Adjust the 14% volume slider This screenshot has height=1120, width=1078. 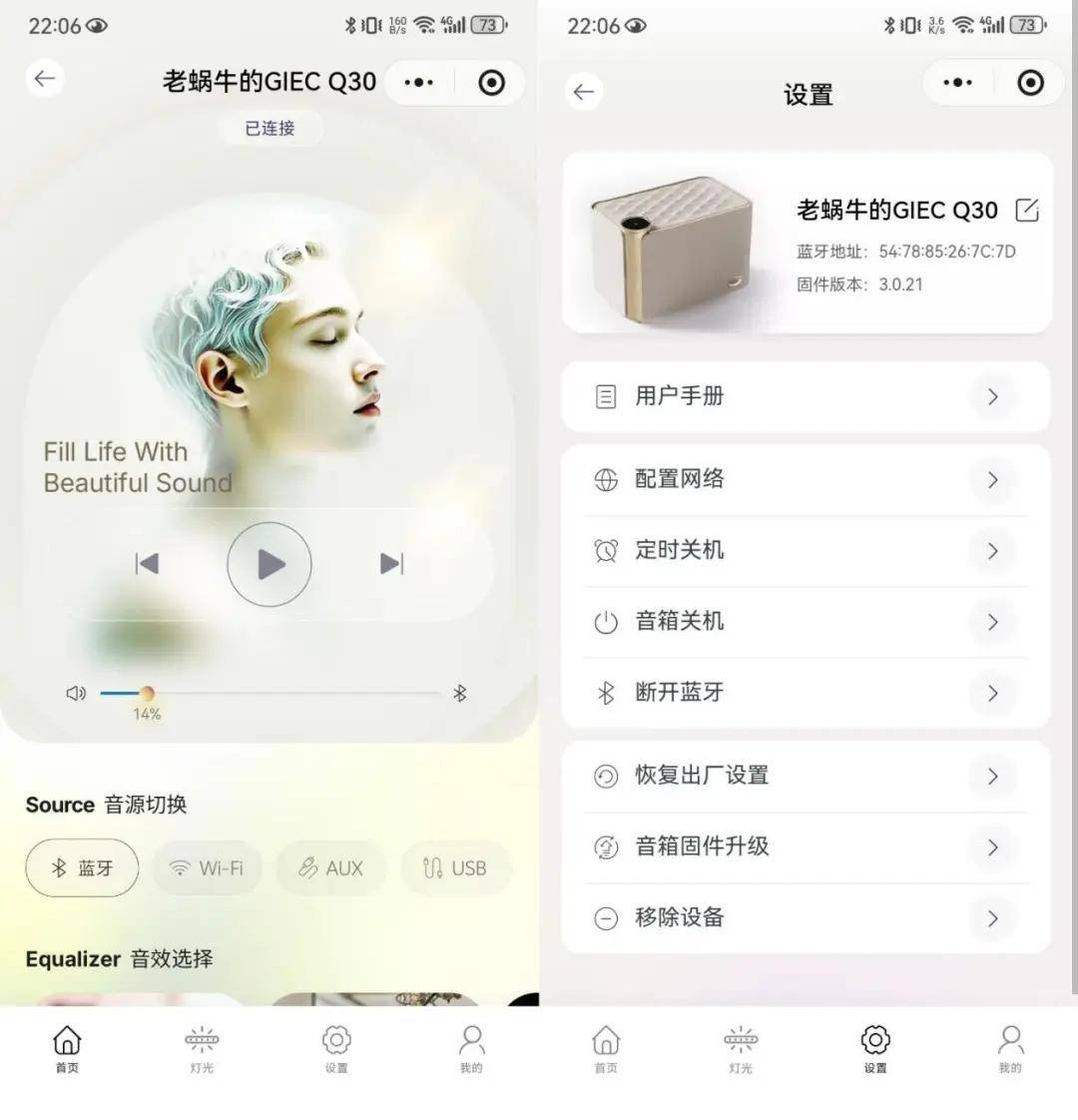pyautogui.click(x=146, y=692)
